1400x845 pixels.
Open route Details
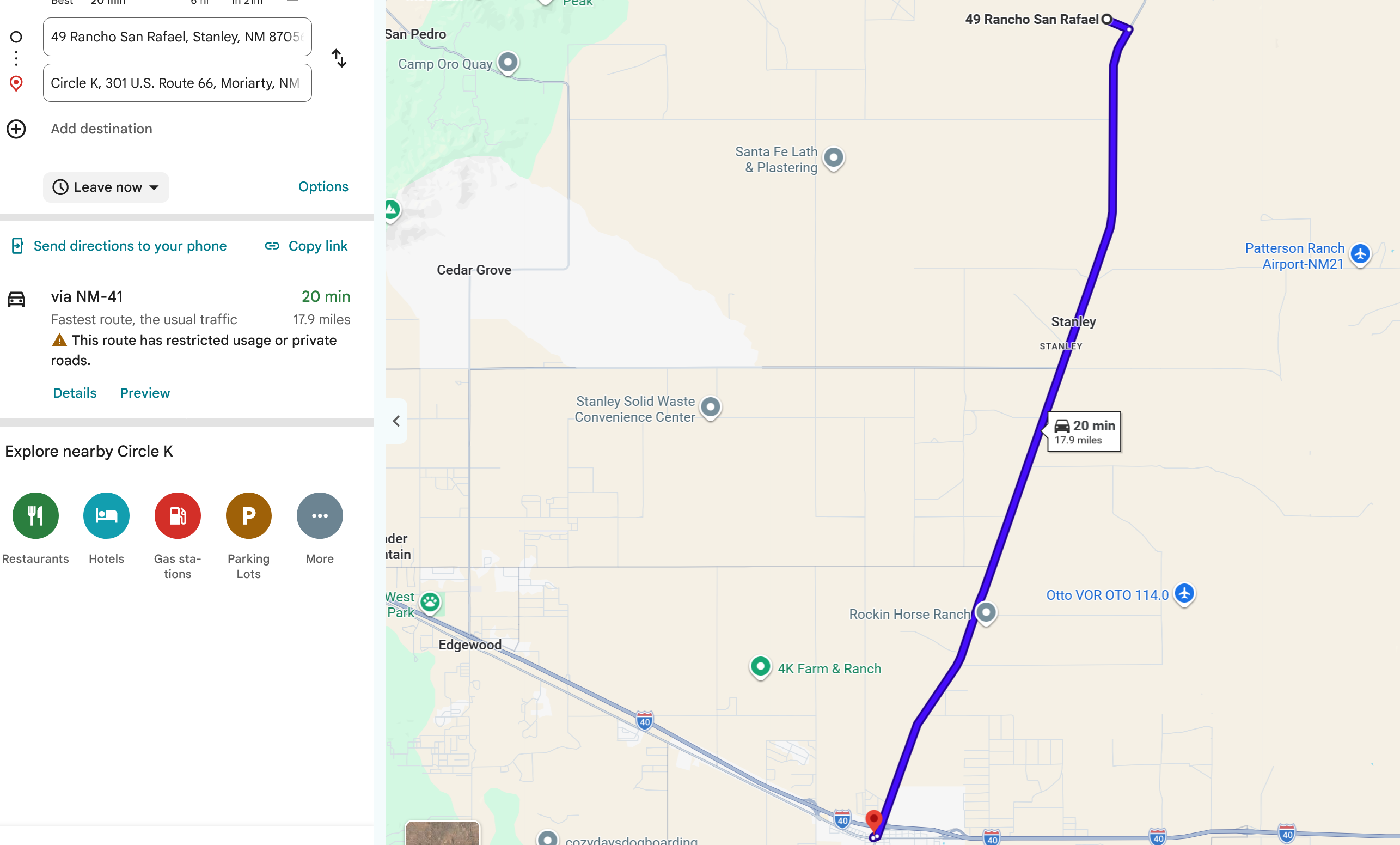75,393
